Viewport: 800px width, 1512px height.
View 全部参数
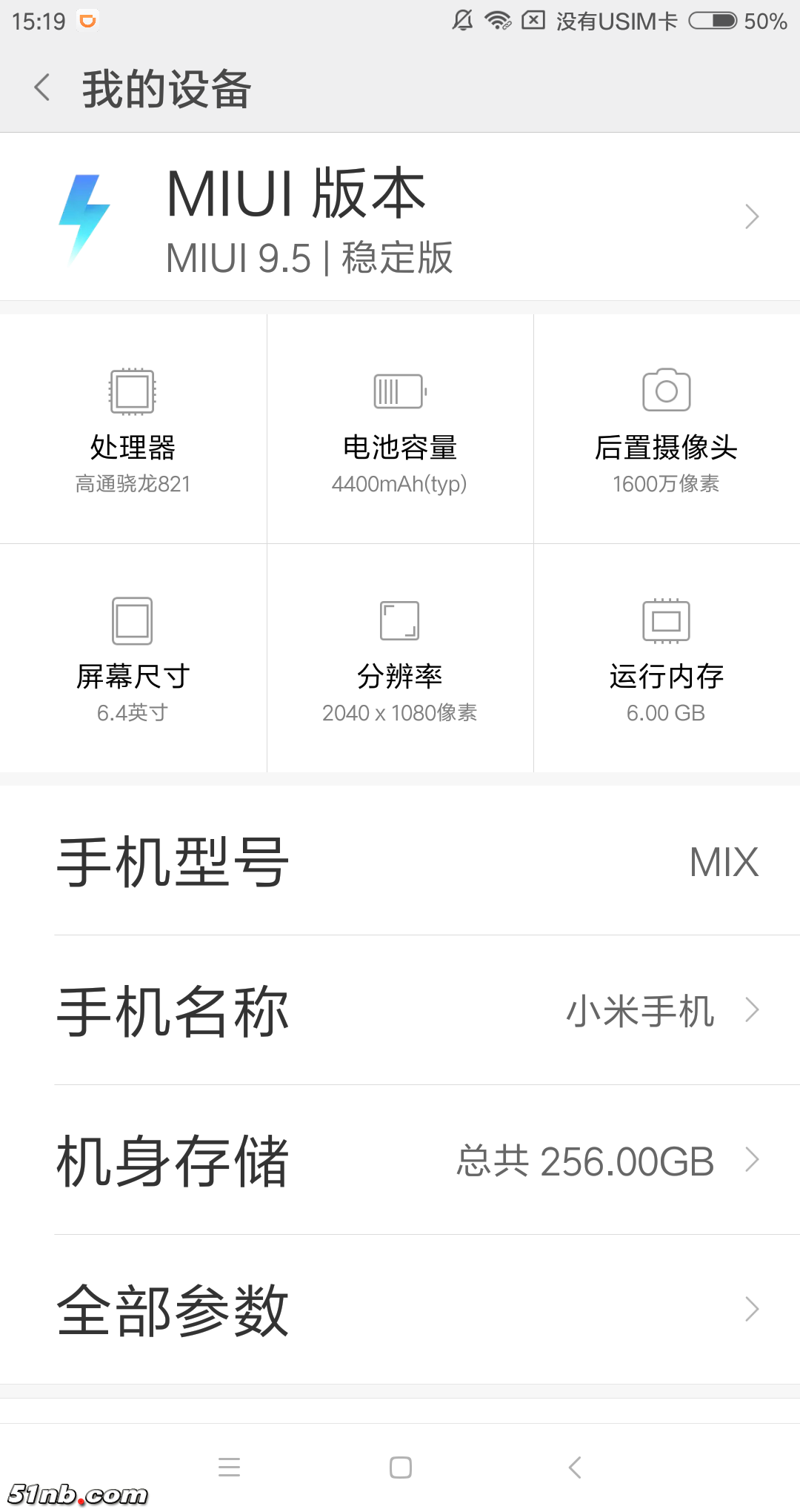pyautogui.click(x=400, y=1310)
